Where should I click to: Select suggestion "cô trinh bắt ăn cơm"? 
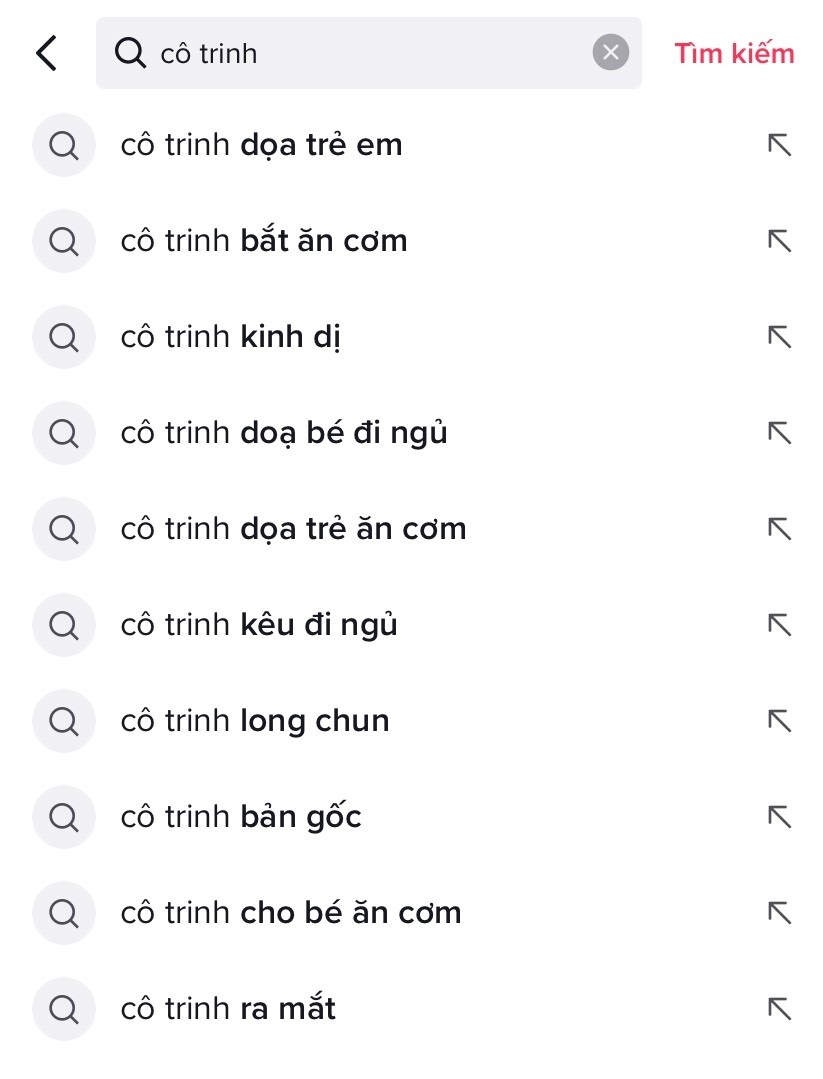[264, 241]
